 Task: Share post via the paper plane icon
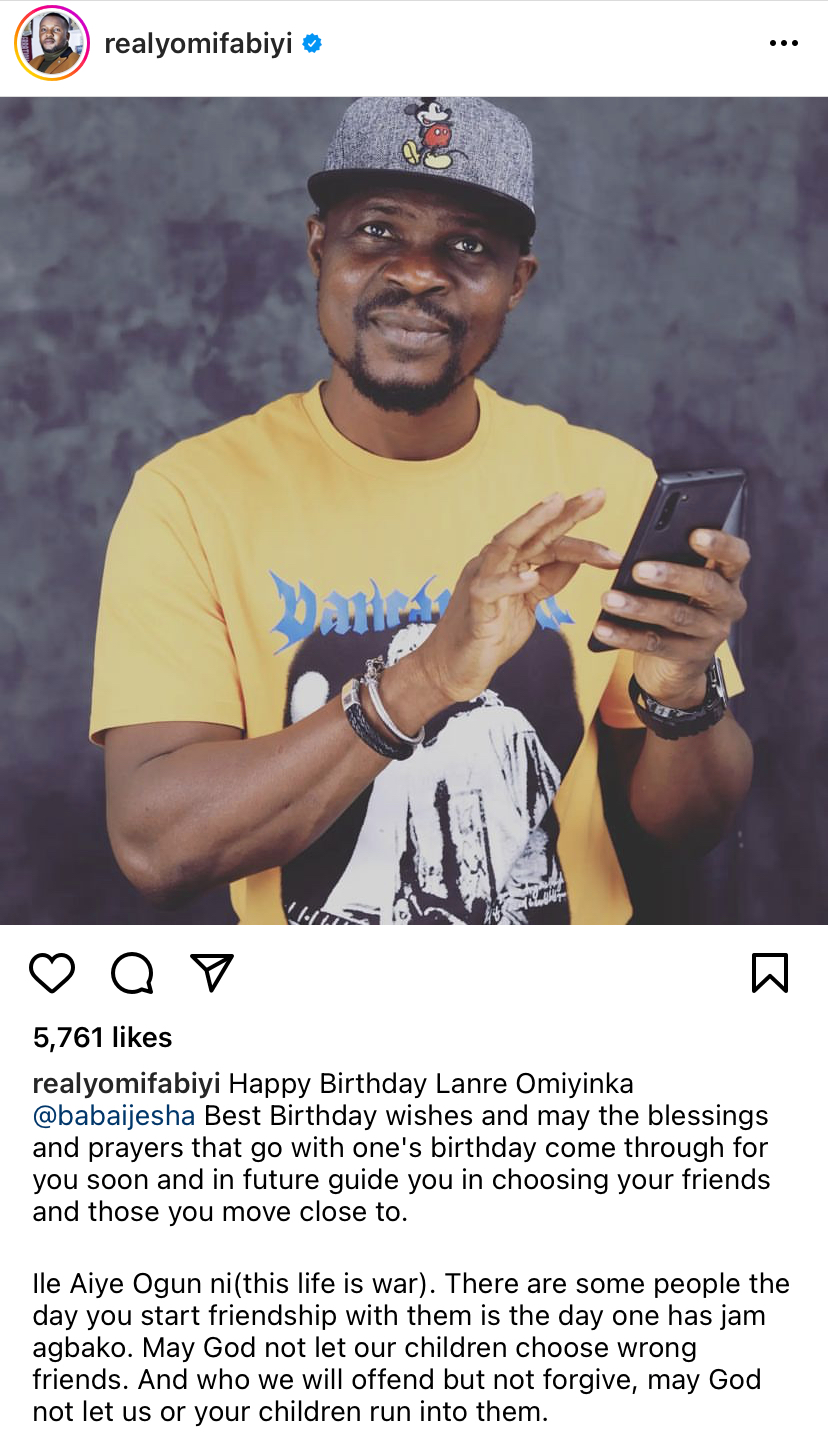[212, 972]
